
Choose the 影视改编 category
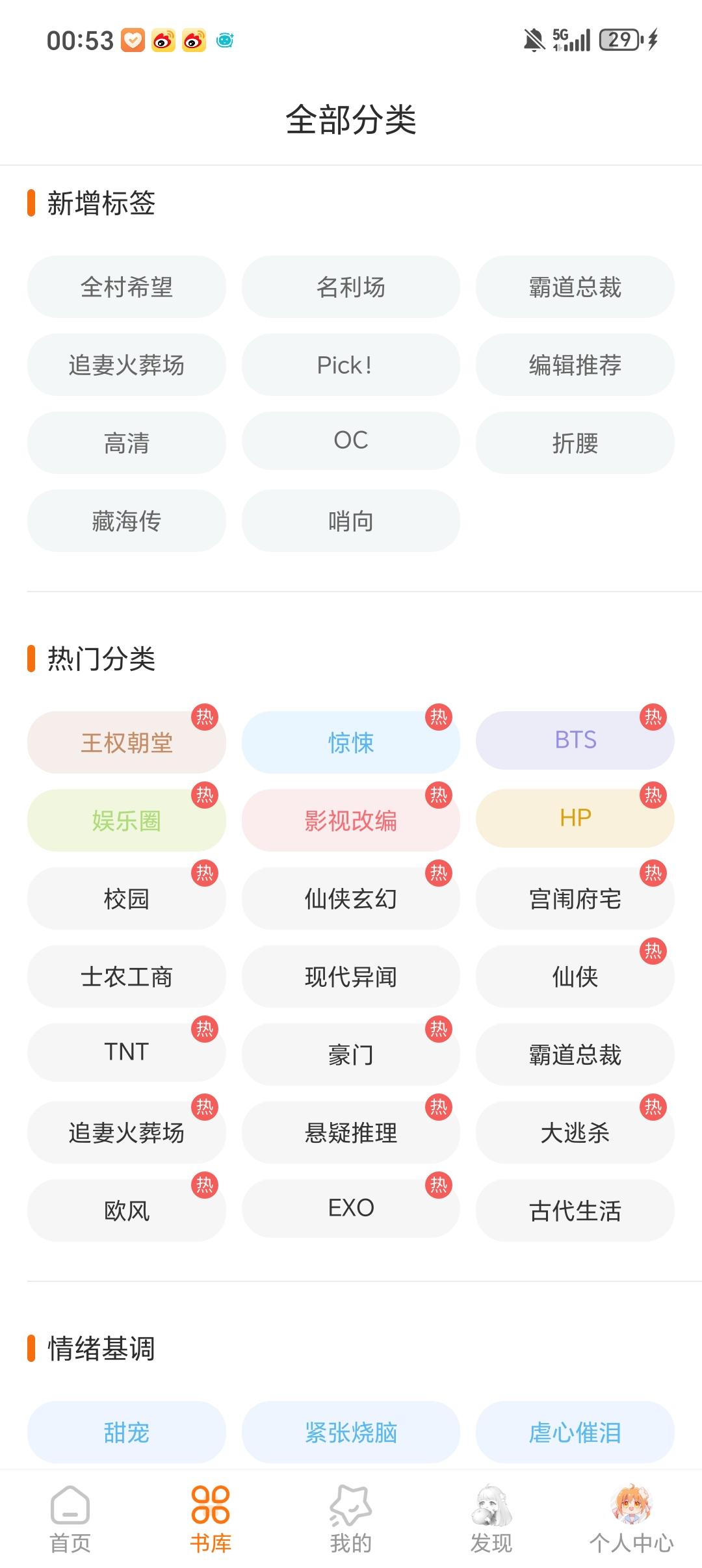pos(350,820)
